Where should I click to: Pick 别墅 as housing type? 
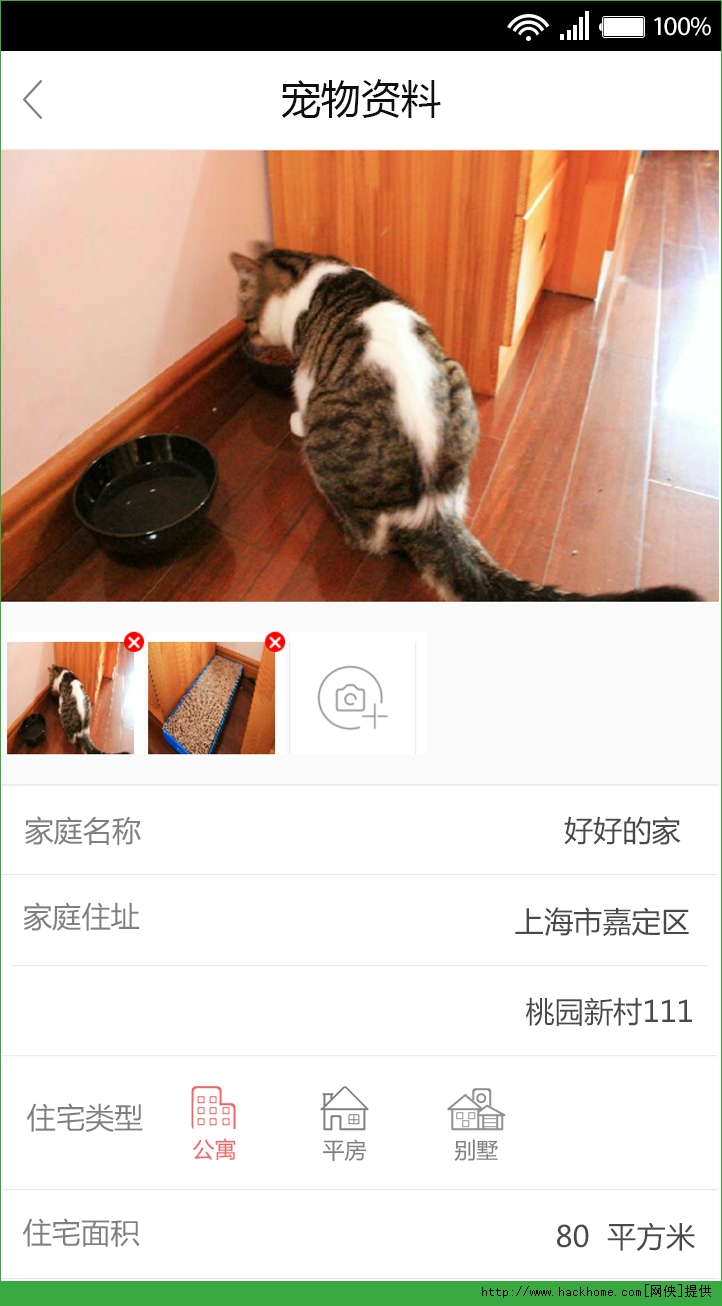point(475,1123)
